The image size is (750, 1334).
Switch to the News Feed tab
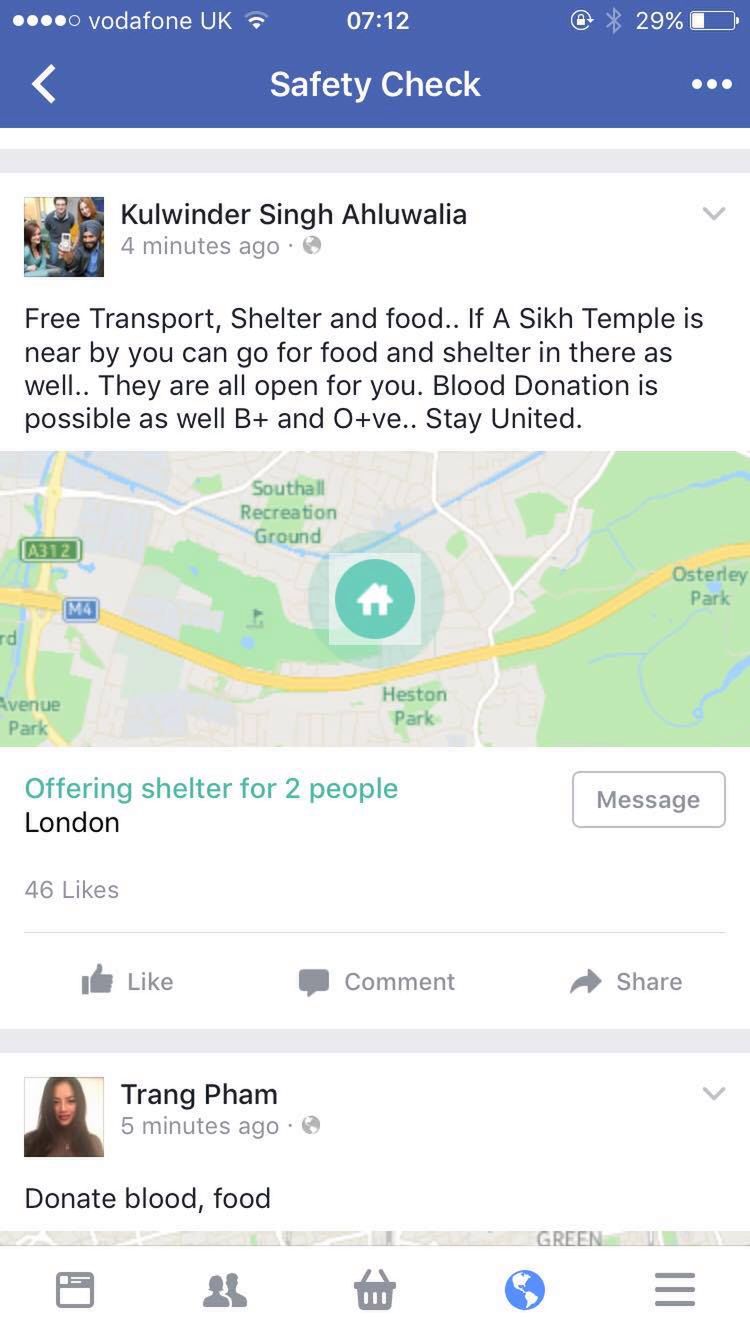(75, 1290)
